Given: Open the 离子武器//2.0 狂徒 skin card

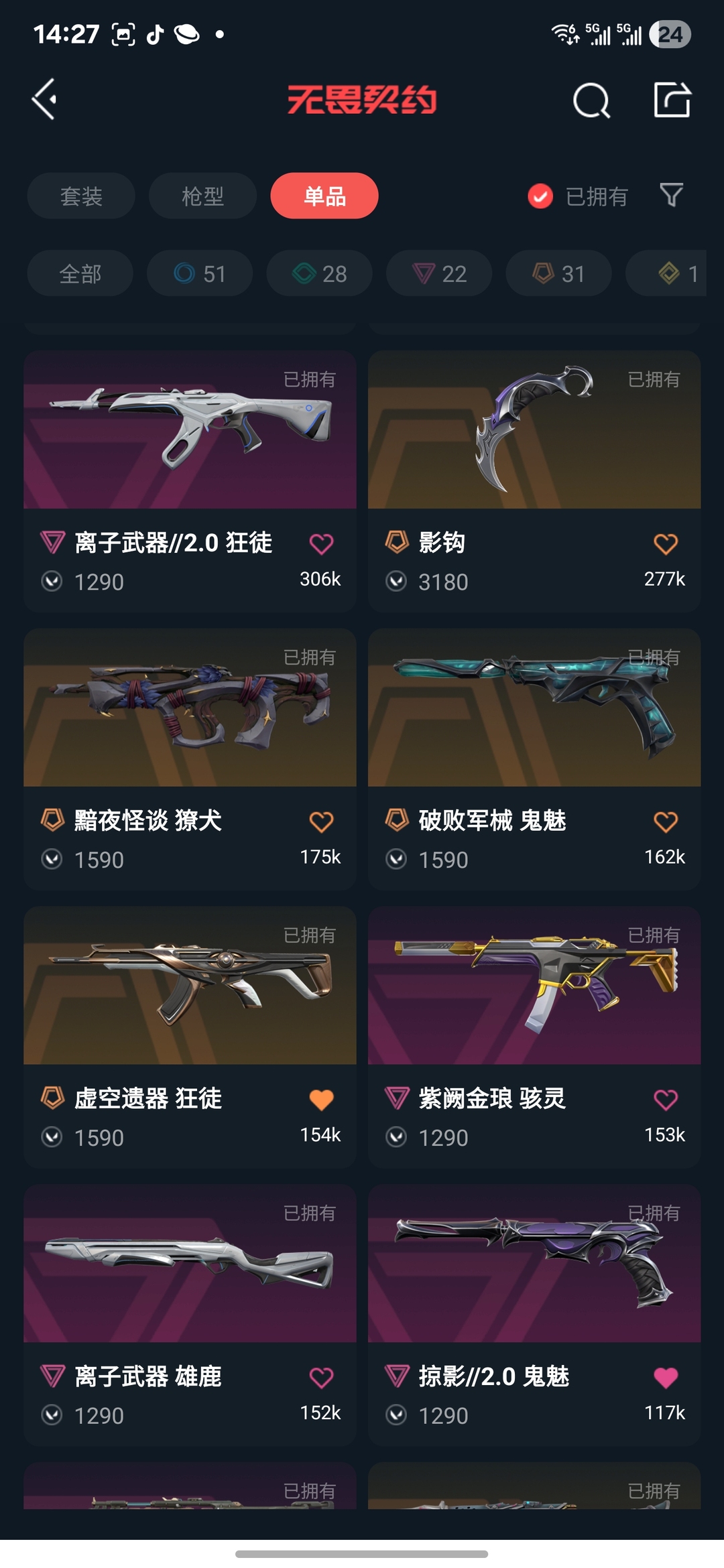Looking at the screenshot, I should 190,430.
